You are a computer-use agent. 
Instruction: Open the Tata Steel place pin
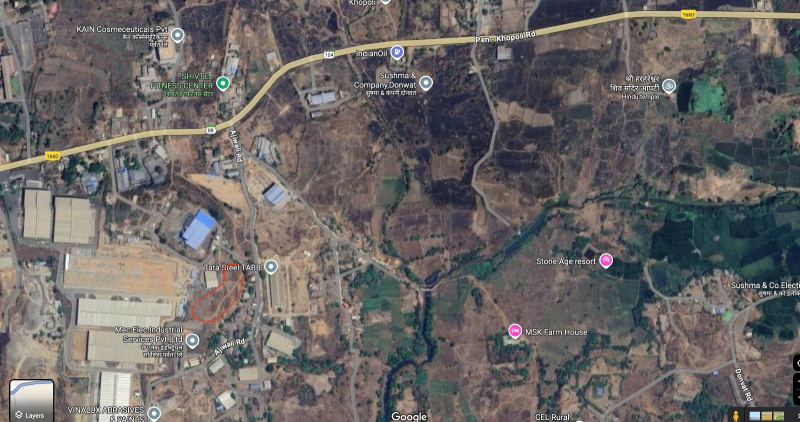[271, 267]
